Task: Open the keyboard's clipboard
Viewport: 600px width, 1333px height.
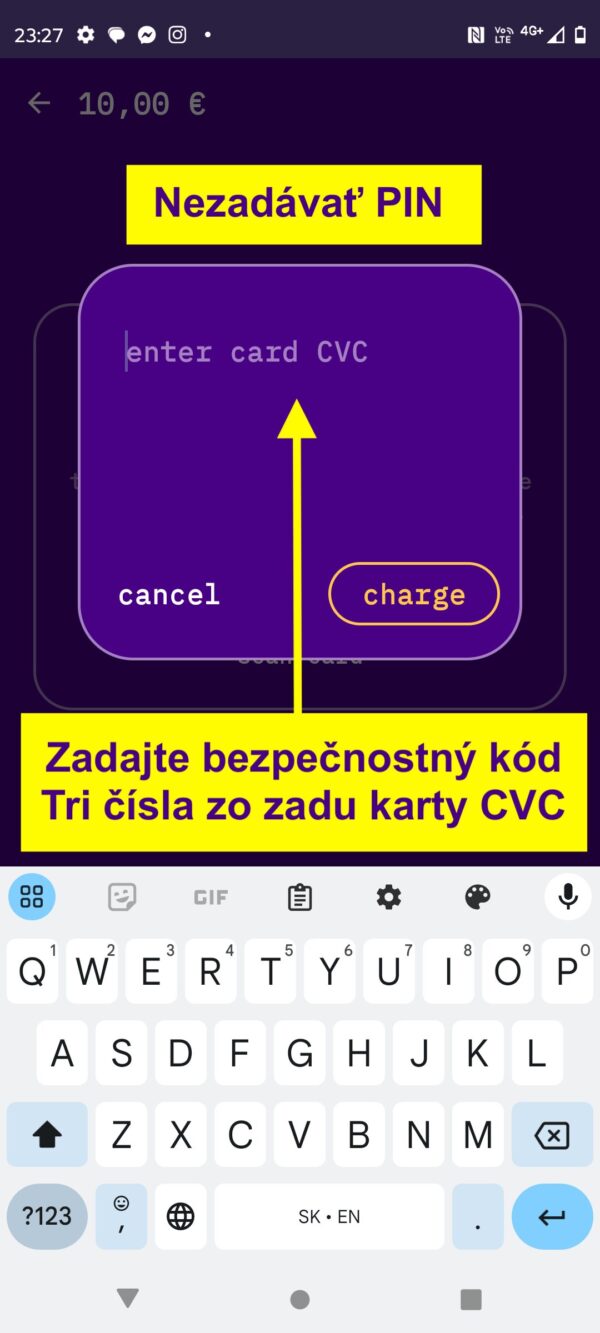Action: (x=300, y=897)
